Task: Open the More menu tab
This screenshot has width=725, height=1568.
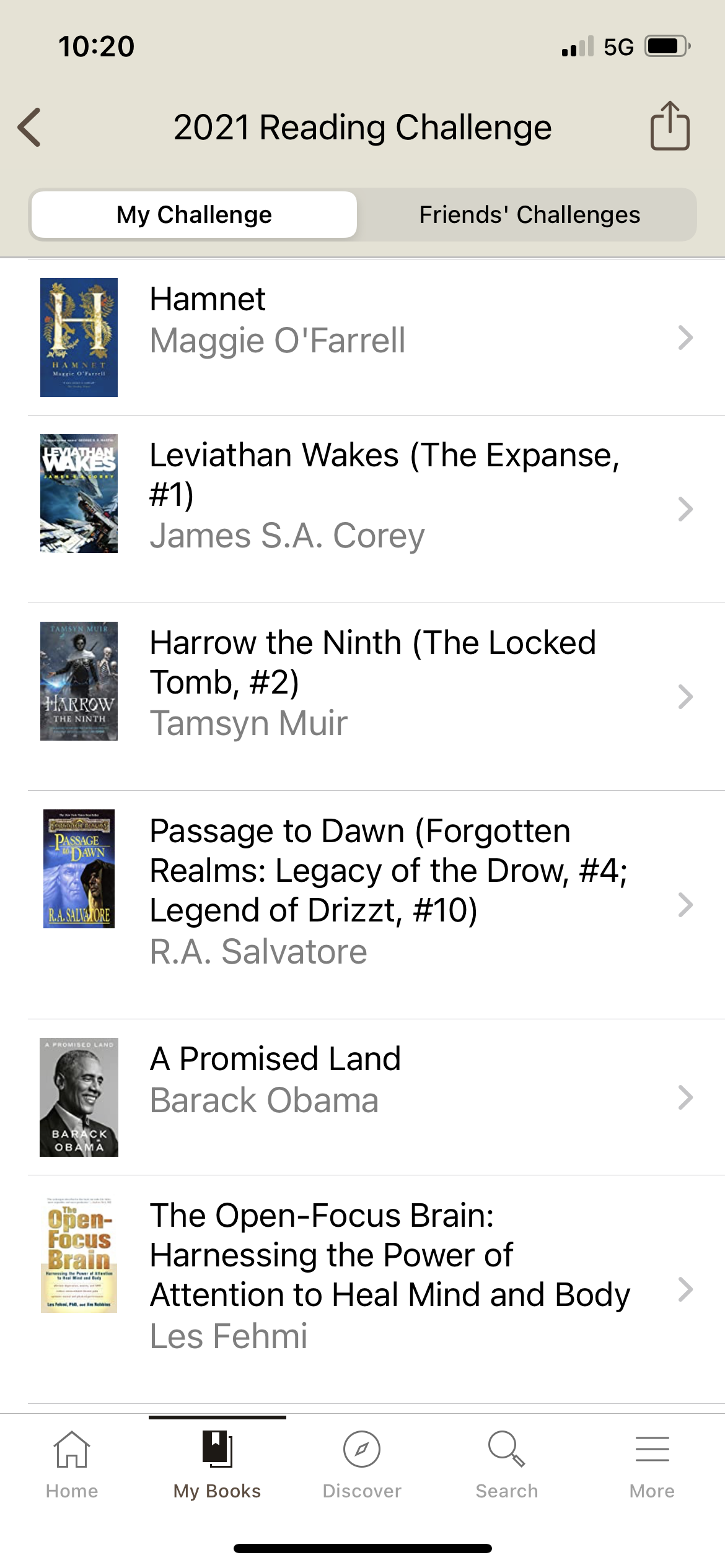Action: pos(652,1464)
